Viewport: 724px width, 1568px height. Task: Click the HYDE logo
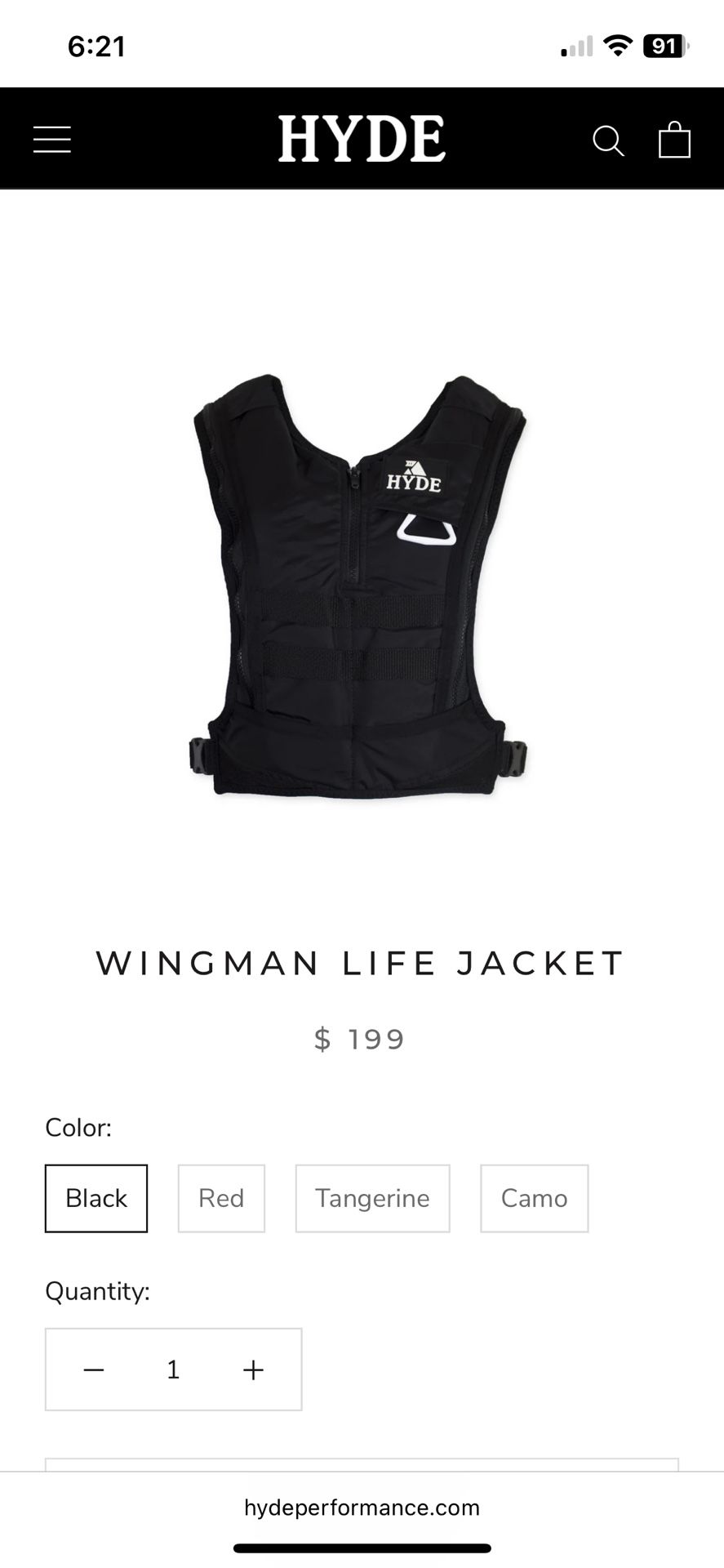coord(362,138)
